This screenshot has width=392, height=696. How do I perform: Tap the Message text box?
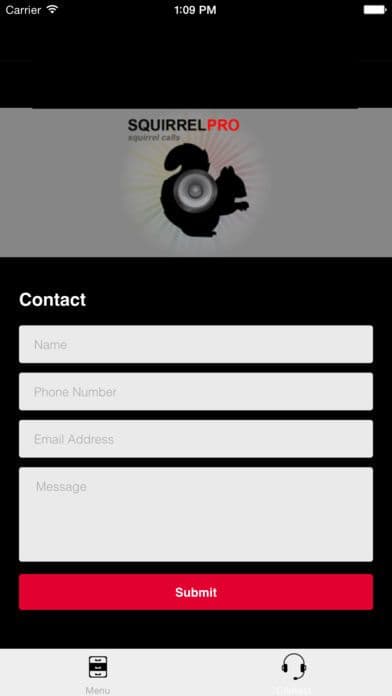point(196,514)
